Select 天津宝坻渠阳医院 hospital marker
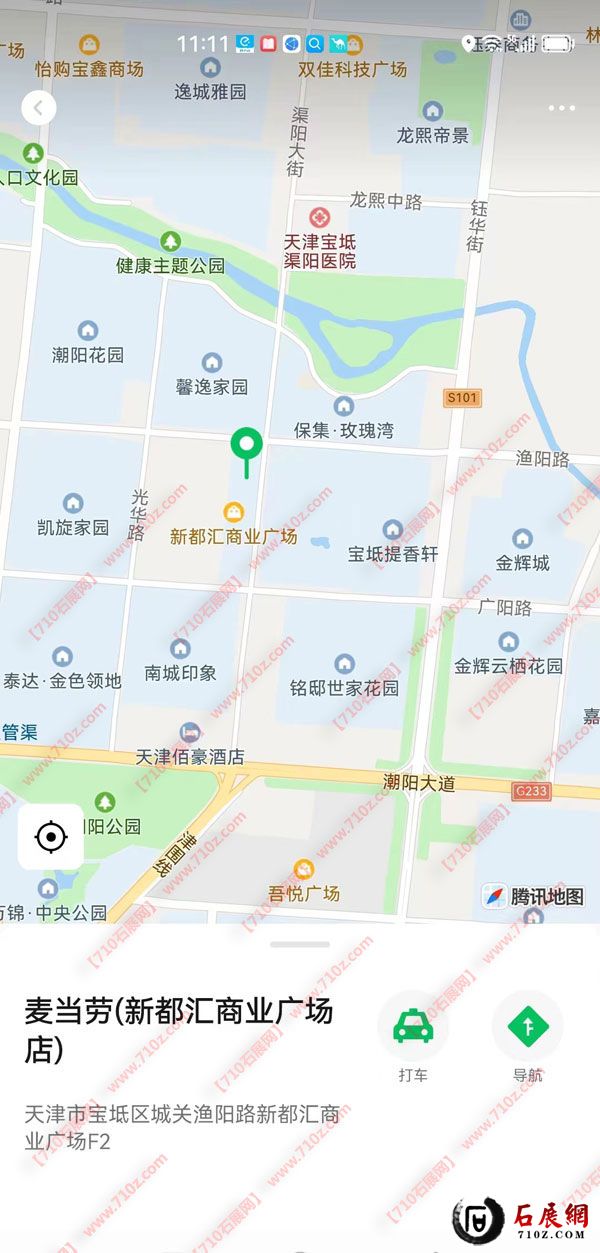Viewport: 600px width, 1253px height. tap(320, 217)
